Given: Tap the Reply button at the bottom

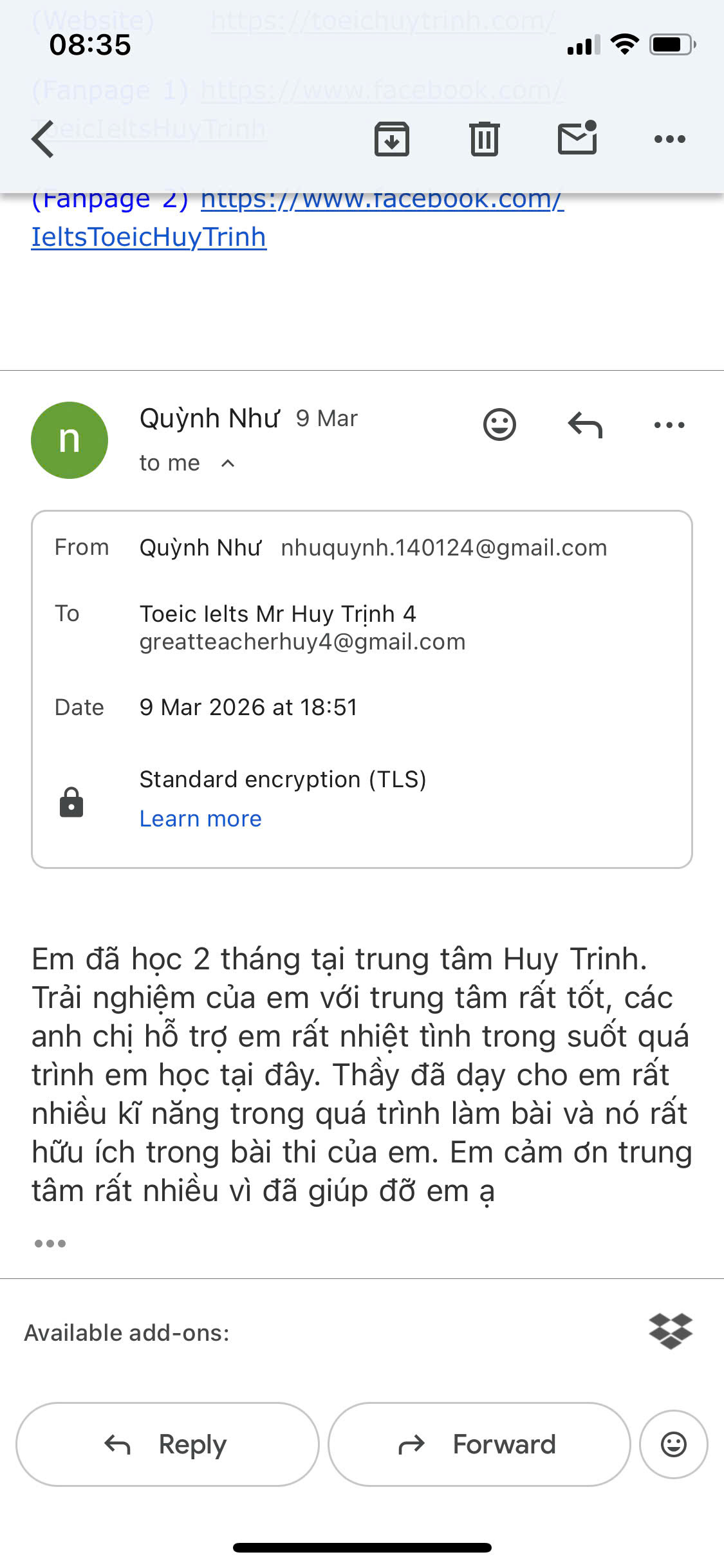Looking at the screenshot, I should [167, 1444].
